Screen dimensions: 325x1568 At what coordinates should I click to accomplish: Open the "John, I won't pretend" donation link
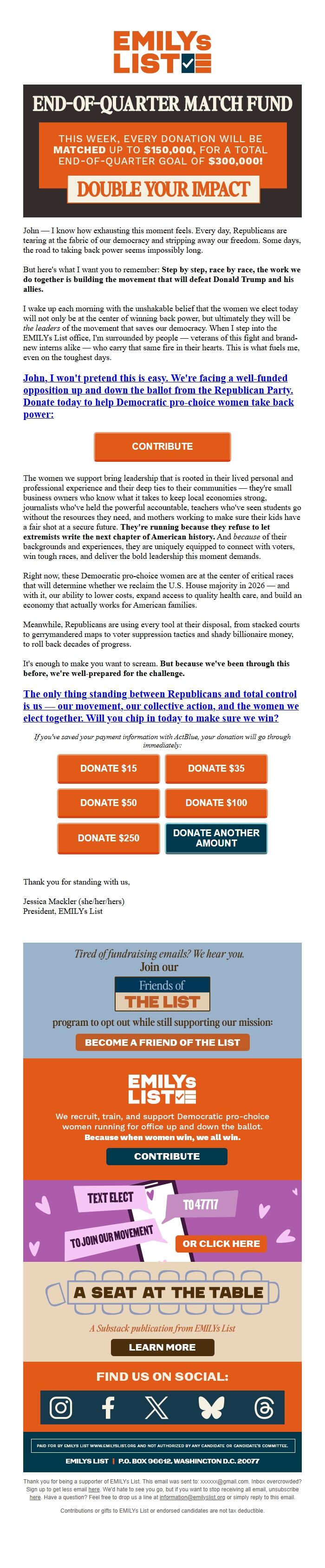point(158,396)
